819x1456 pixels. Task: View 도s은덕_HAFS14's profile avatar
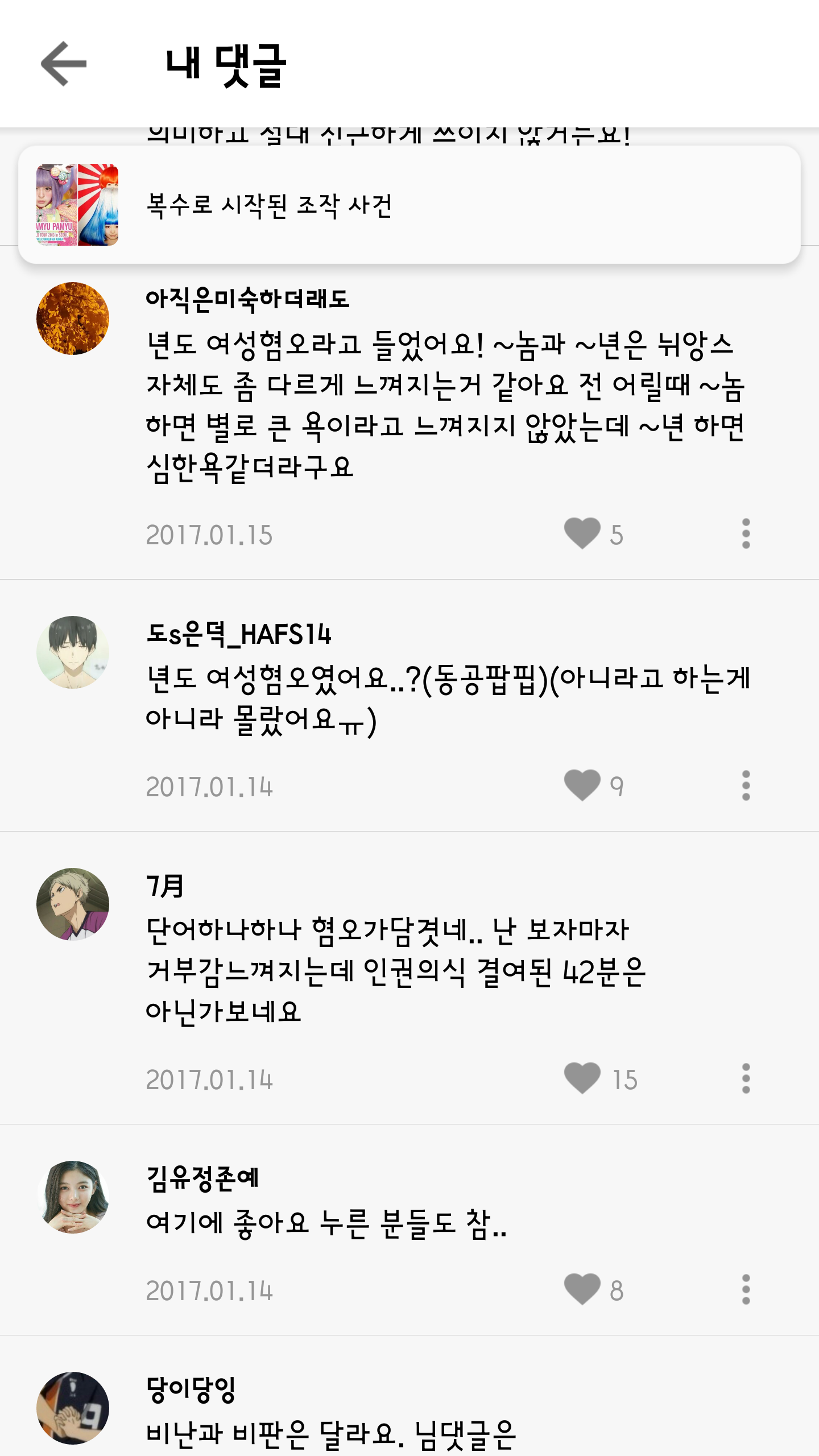coord(73,652)
